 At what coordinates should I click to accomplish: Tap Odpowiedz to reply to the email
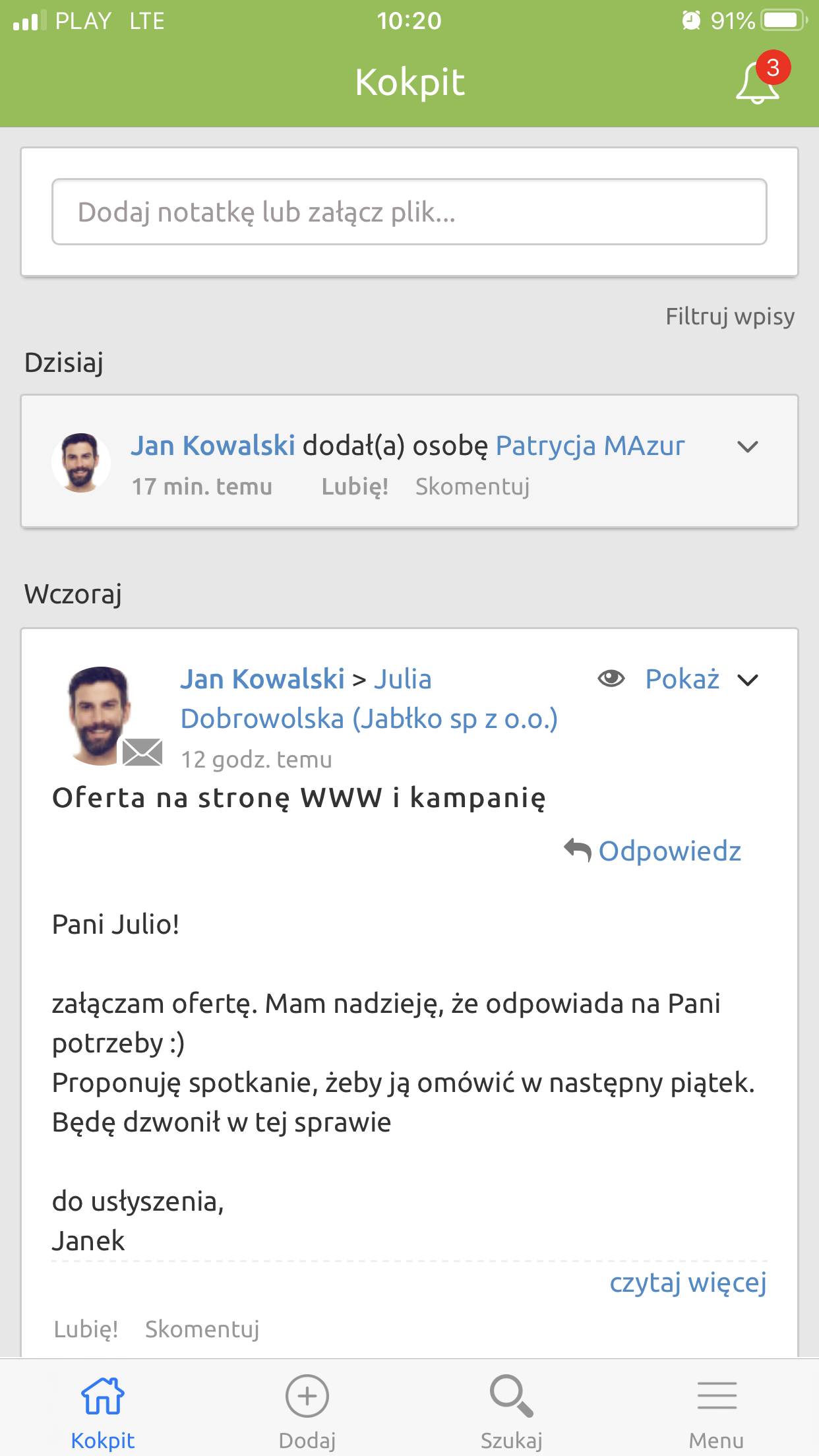653,851
